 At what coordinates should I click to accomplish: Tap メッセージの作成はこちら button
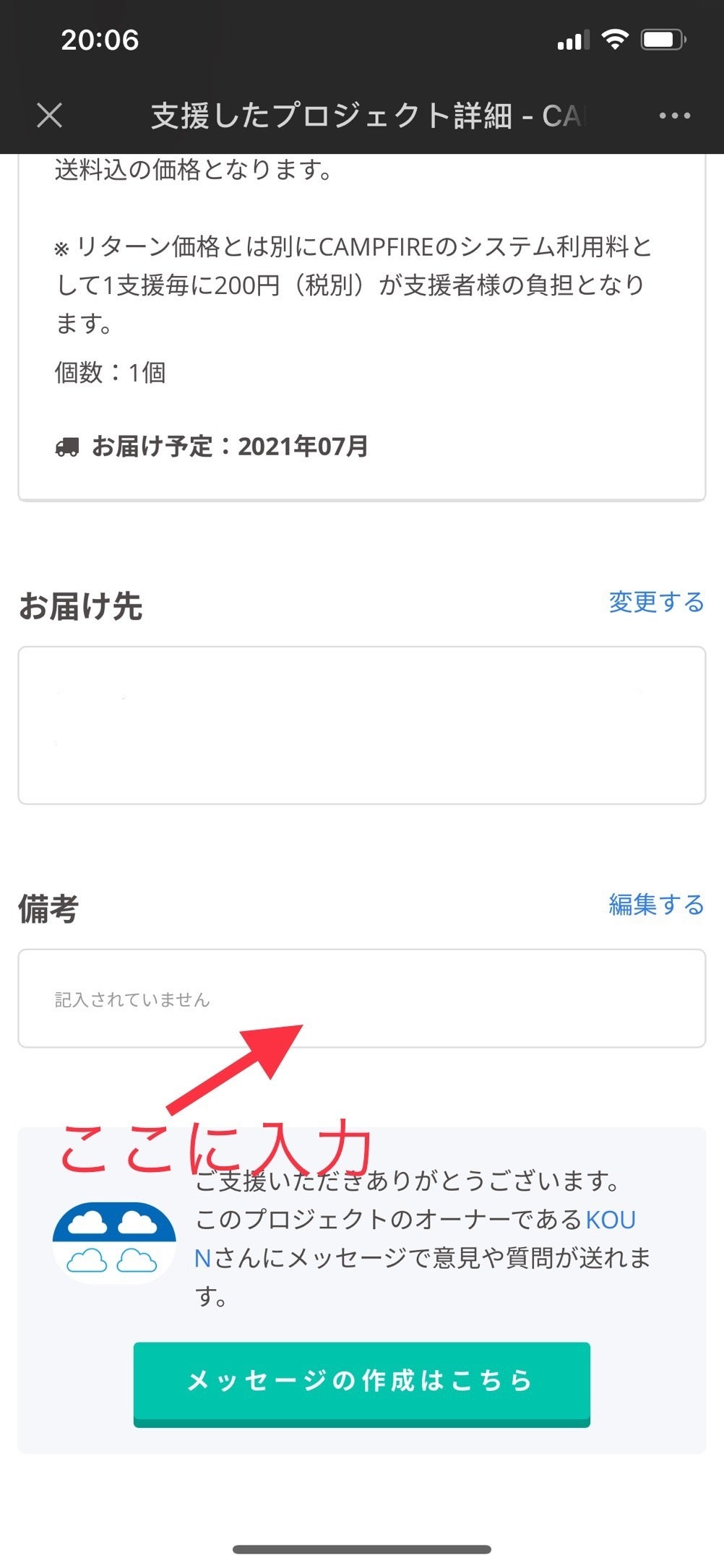tap(361, 1381)
